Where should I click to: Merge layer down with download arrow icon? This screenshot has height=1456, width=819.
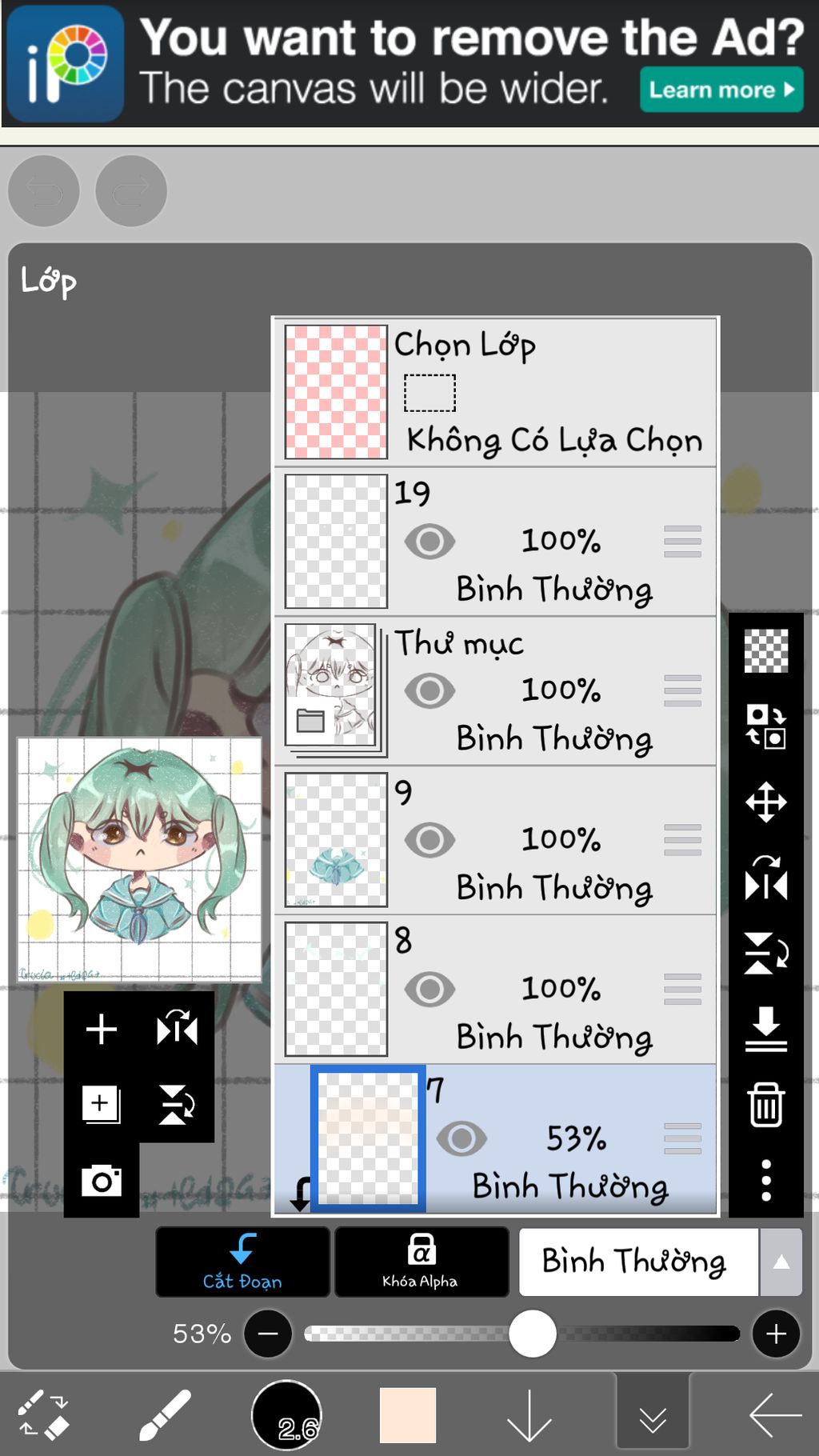click(765, 1029)
